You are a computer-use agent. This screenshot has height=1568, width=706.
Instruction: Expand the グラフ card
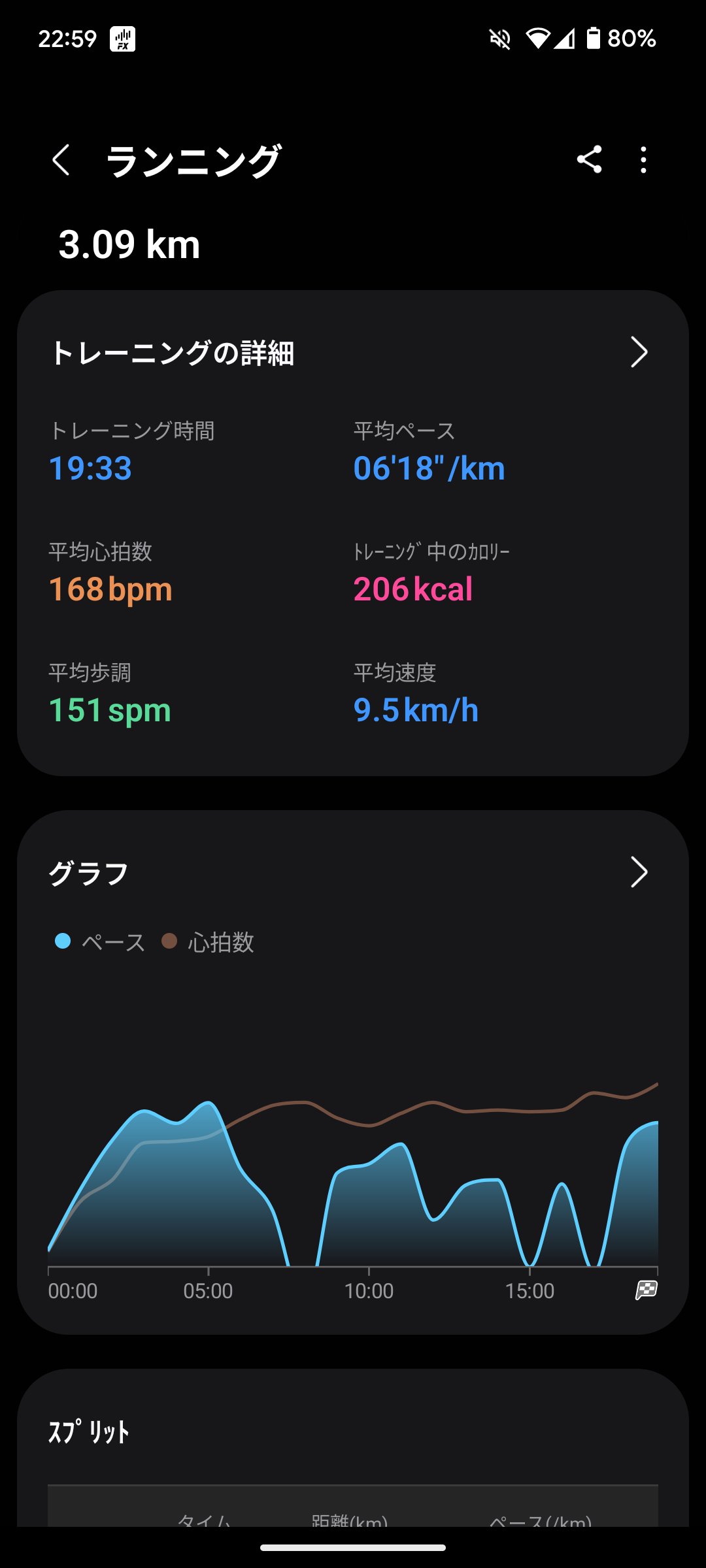pos(639,872)
